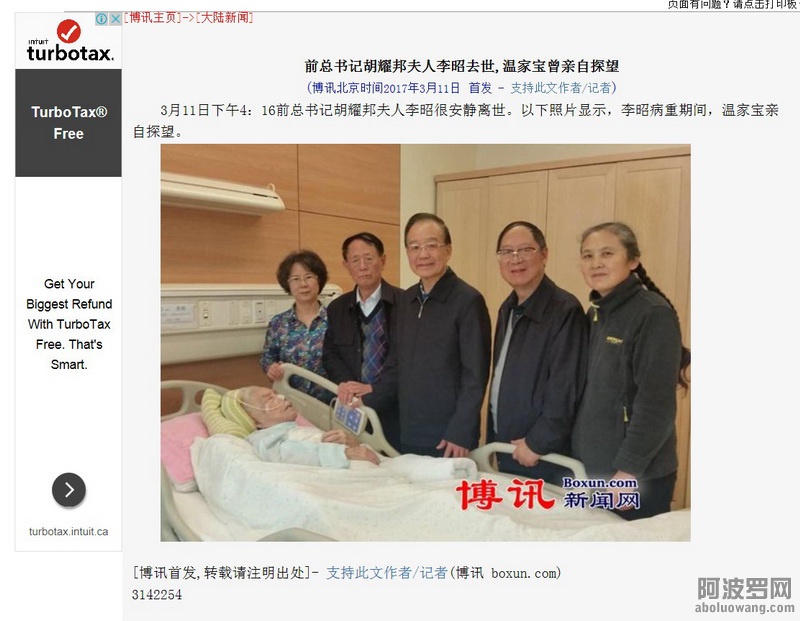Open 支持此文作者/记者 link below the photo

[386, 573]
